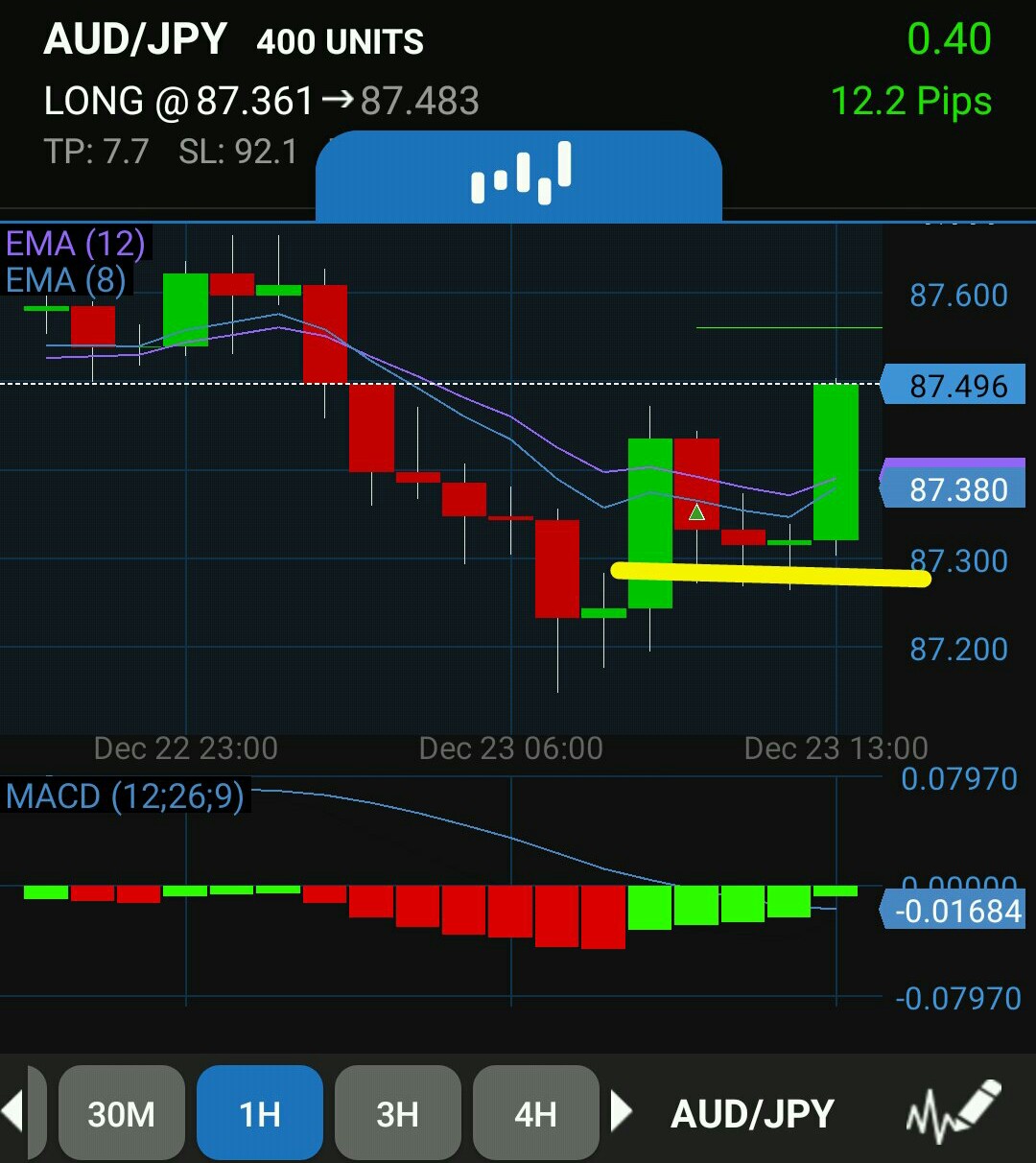Show earlier timeframes with left arrow
Viewport: 1036px width, 1163px height.
click(13, 1111)
